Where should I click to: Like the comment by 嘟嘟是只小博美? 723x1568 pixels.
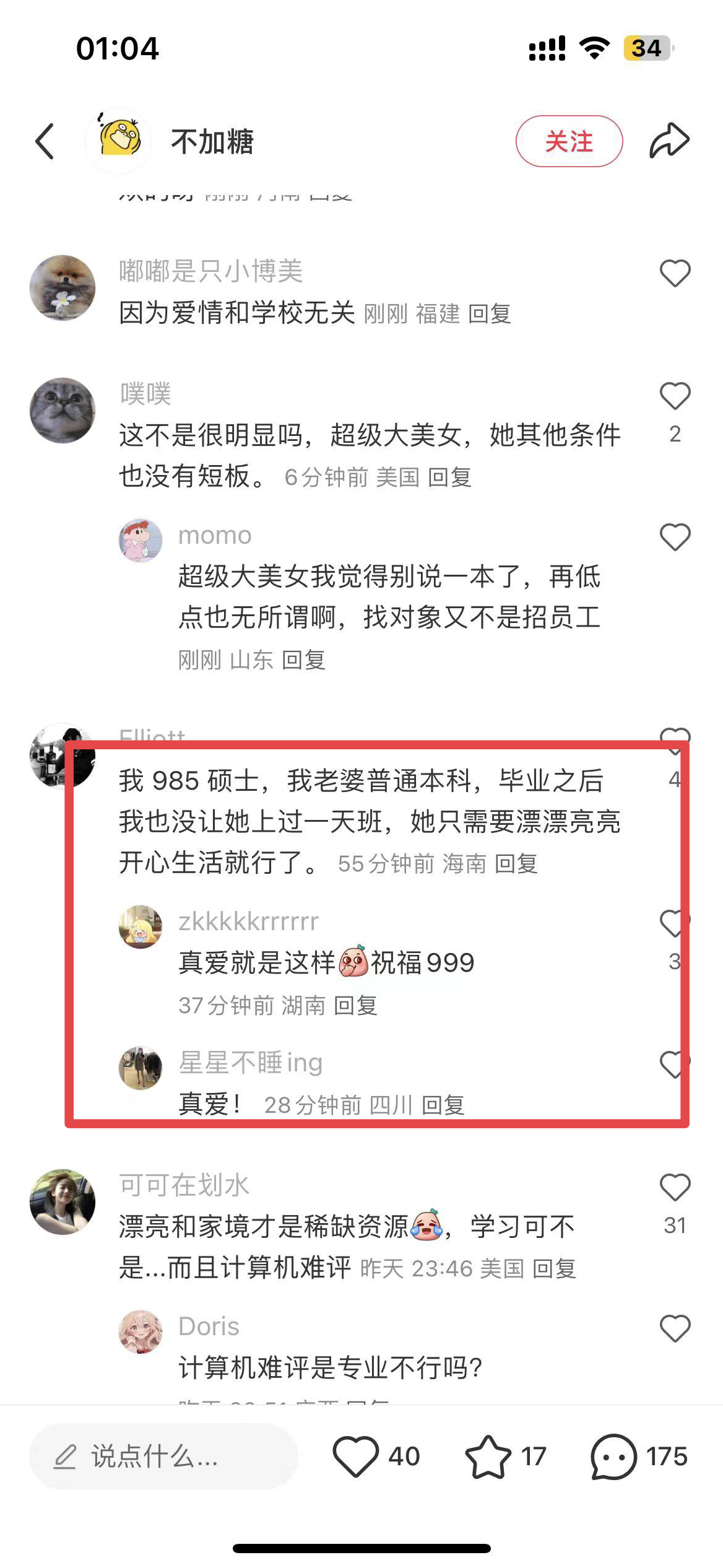[x=675, y=273]
